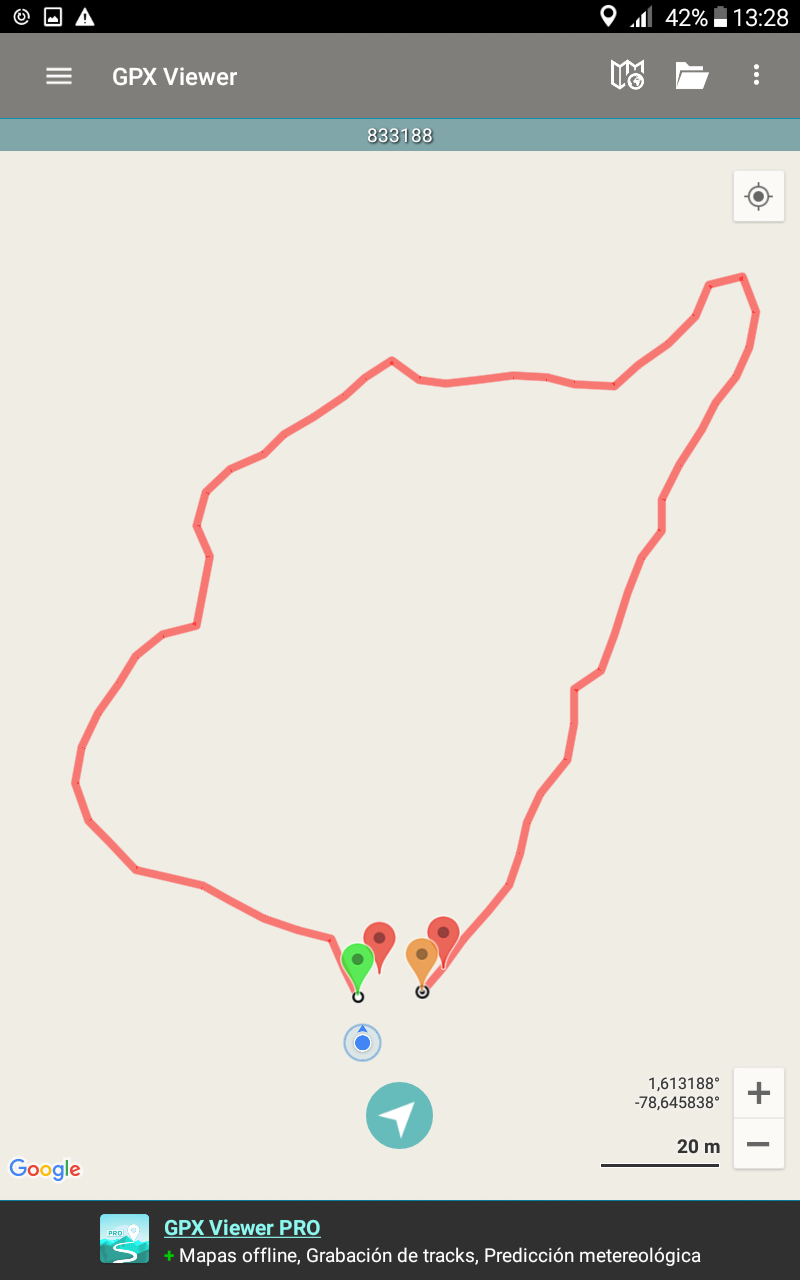The width and height of the screenshot is (800, 1280).
Task: Select the orange waypoint marker
Action: pyautogui.click(x=421, y=957)
